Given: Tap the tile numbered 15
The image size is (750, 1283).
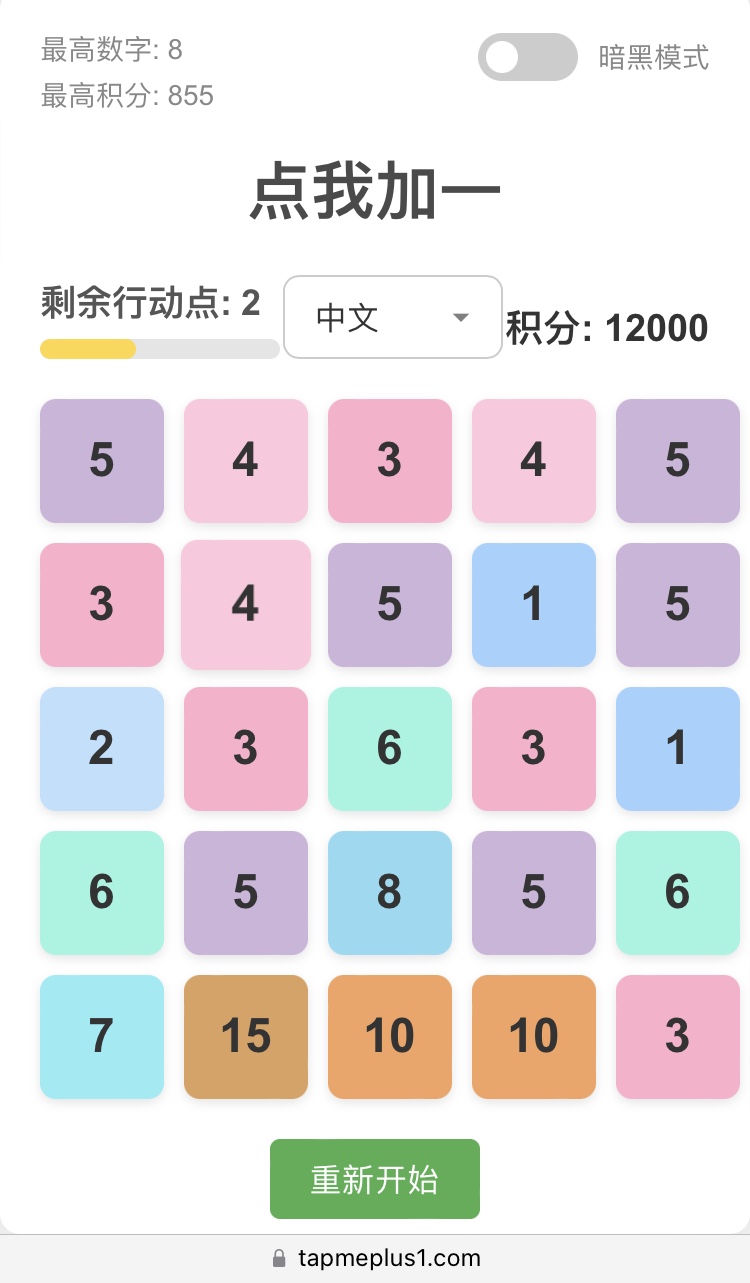Looking at the screenshot, I should tap(246, 1037).
